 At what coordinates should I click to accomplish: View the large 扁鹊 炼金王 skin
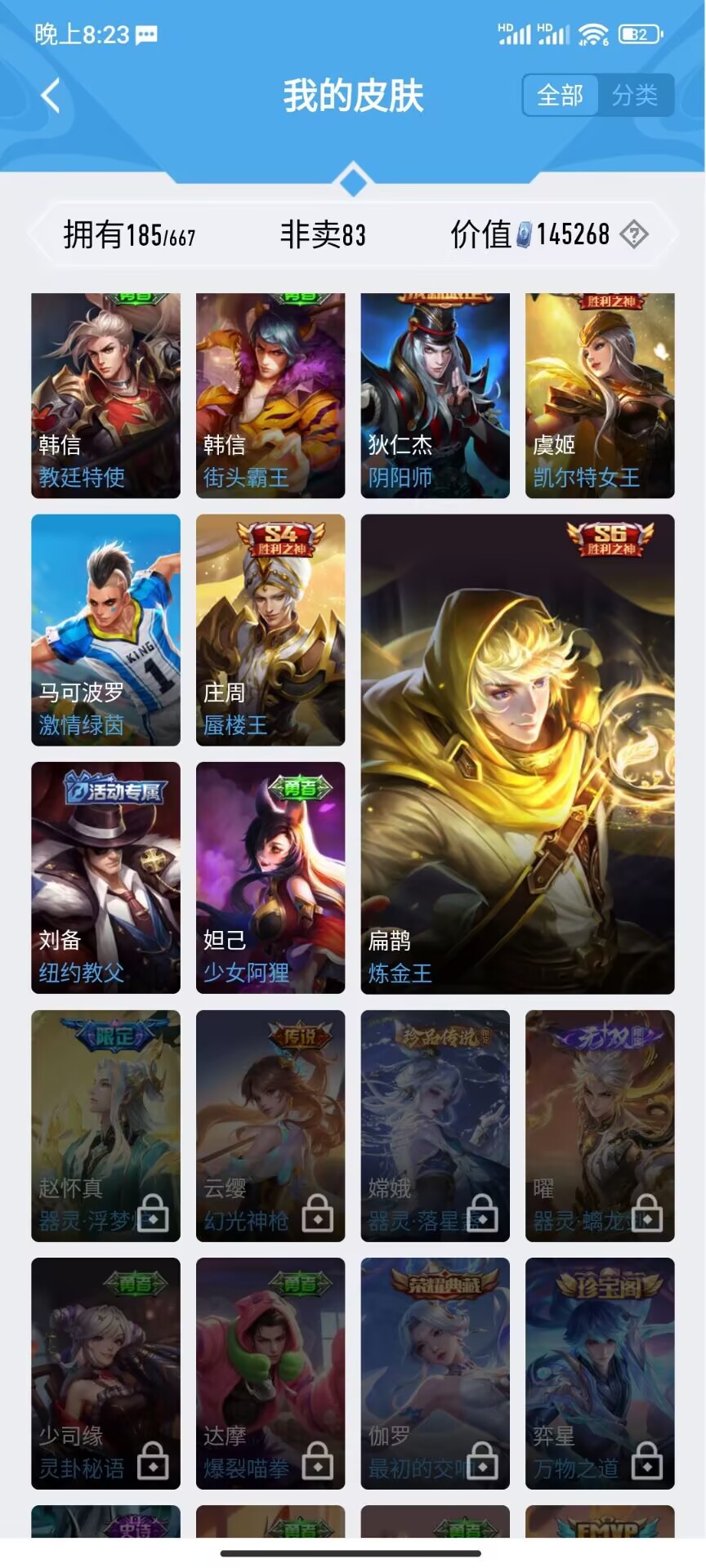tap(517, 753)
